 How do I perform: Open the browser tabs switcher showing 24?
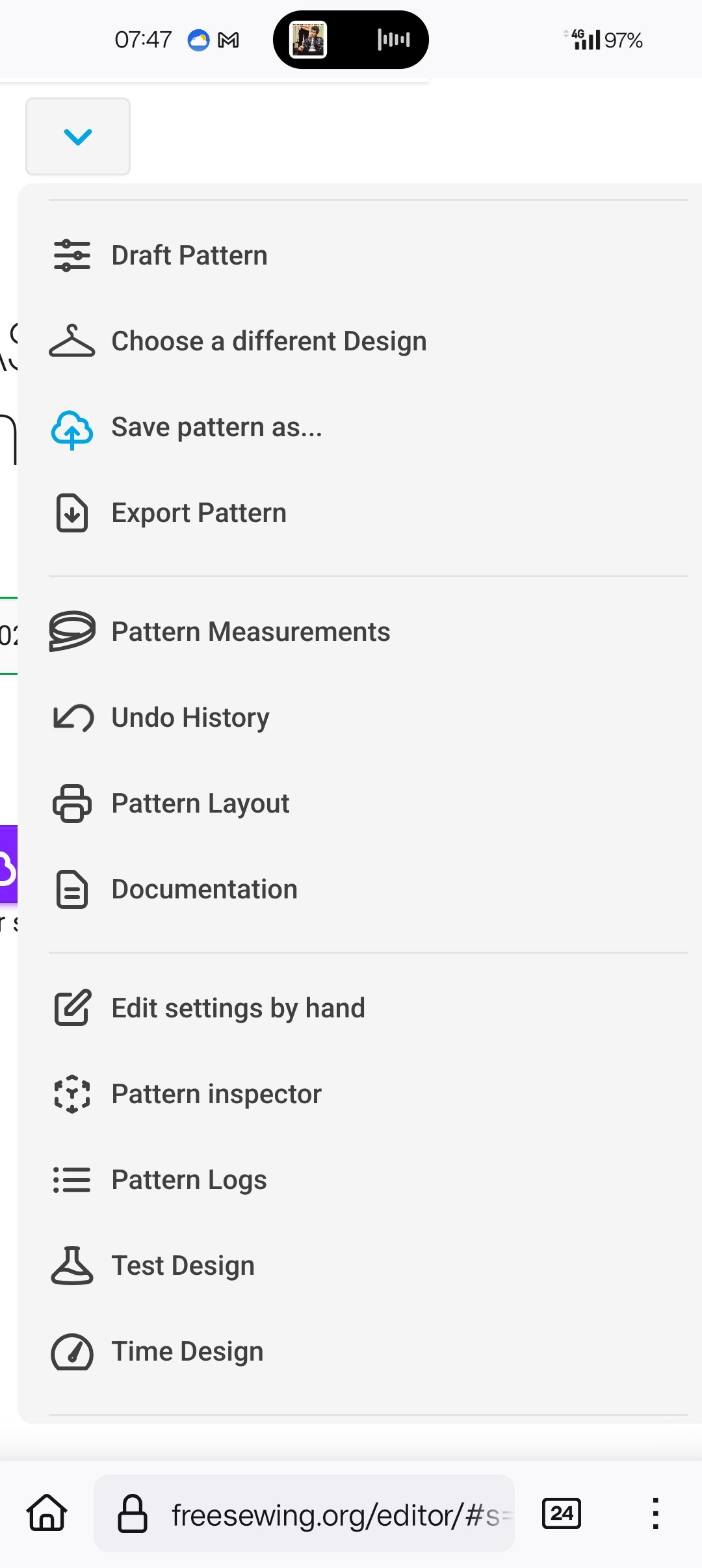click(x=562, y=1513)
